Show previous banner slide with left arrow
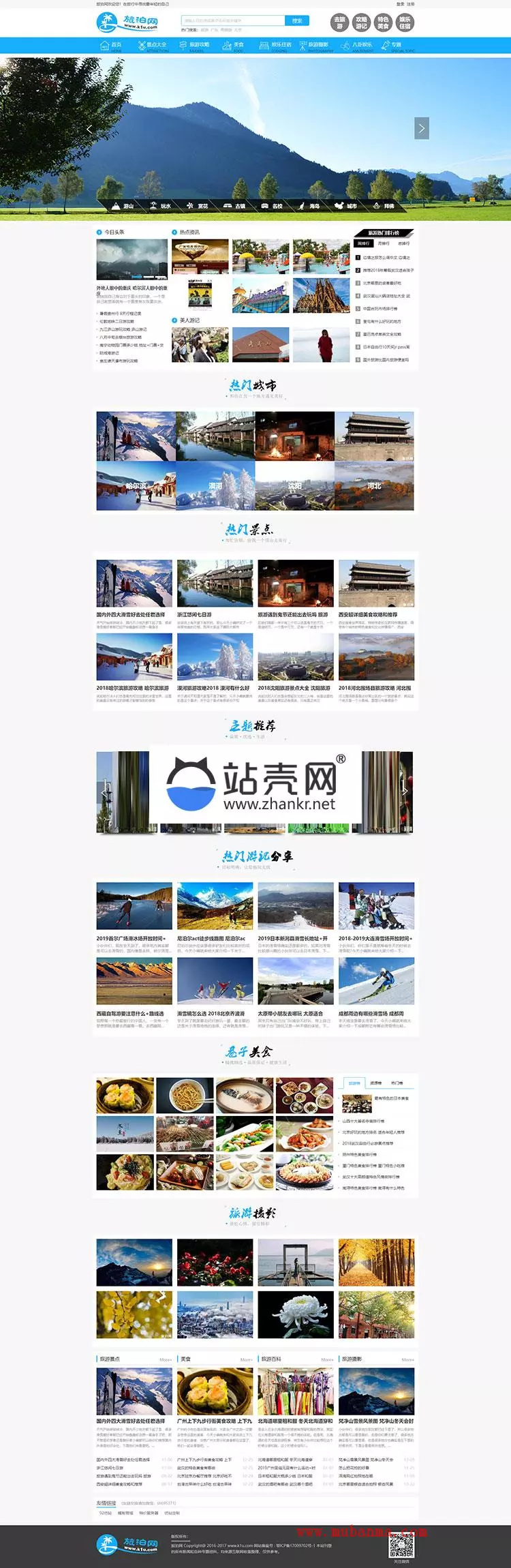 (x=89, y=128)
